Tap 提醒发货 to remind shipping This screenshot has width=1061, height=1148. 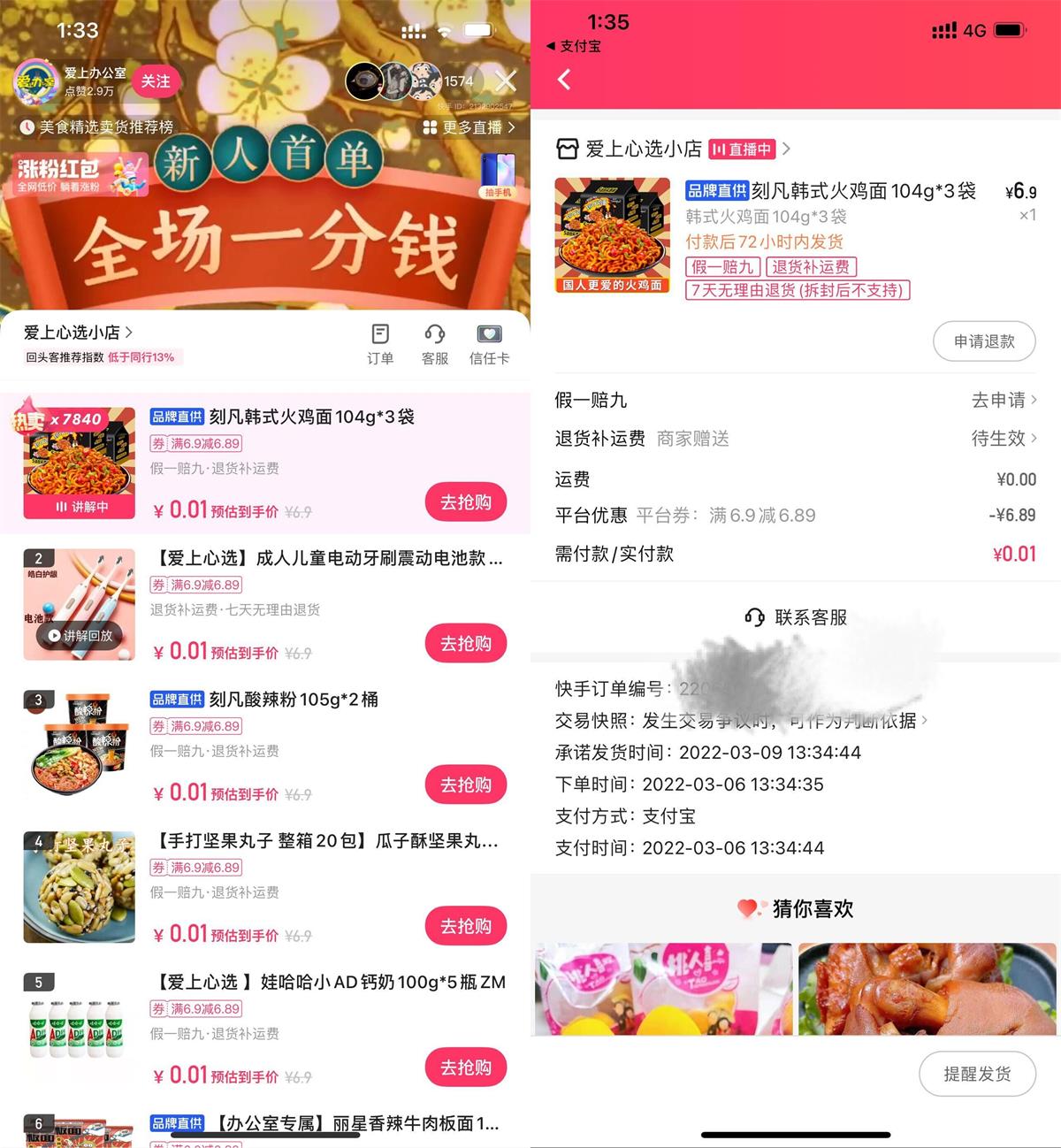point(976,1074)
